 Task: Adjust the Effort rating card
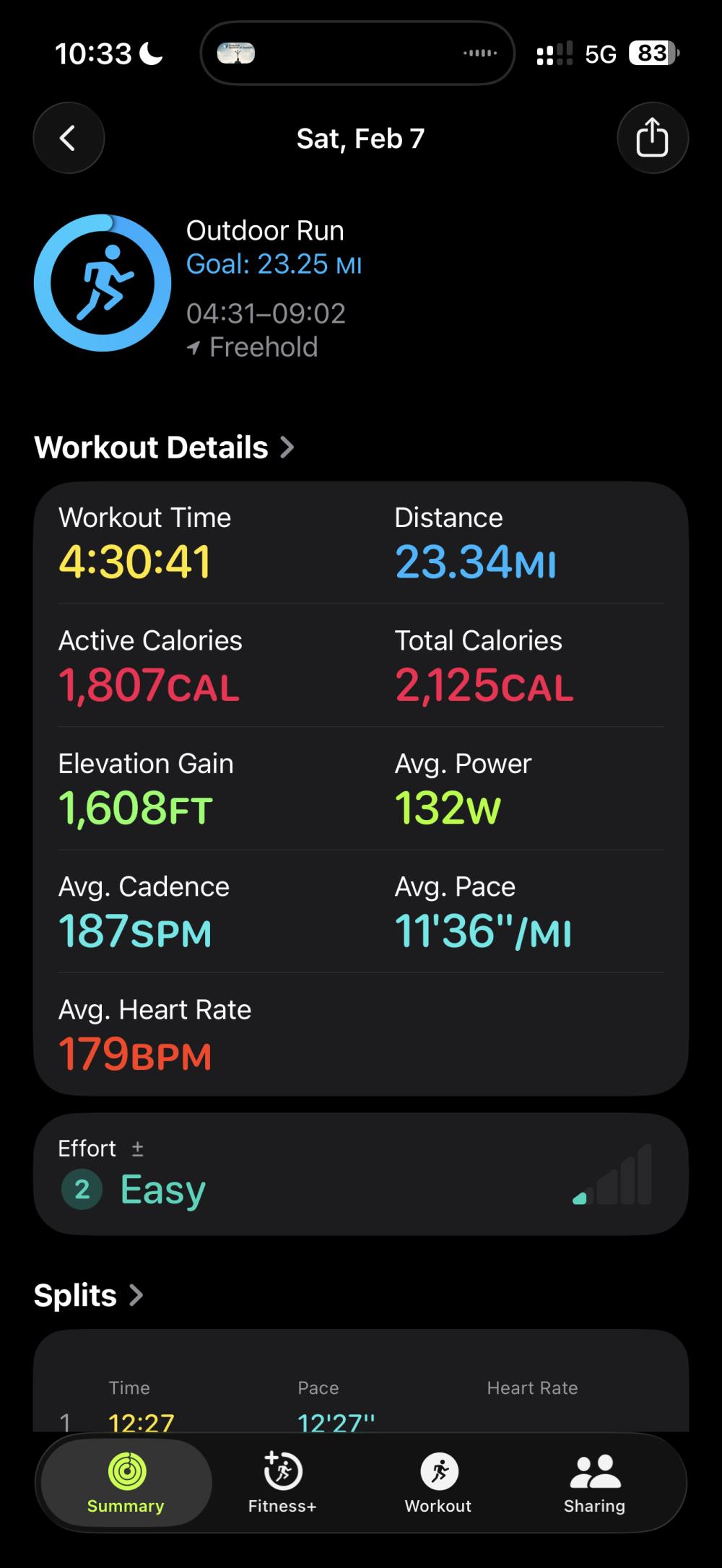tap(360, 1174)
